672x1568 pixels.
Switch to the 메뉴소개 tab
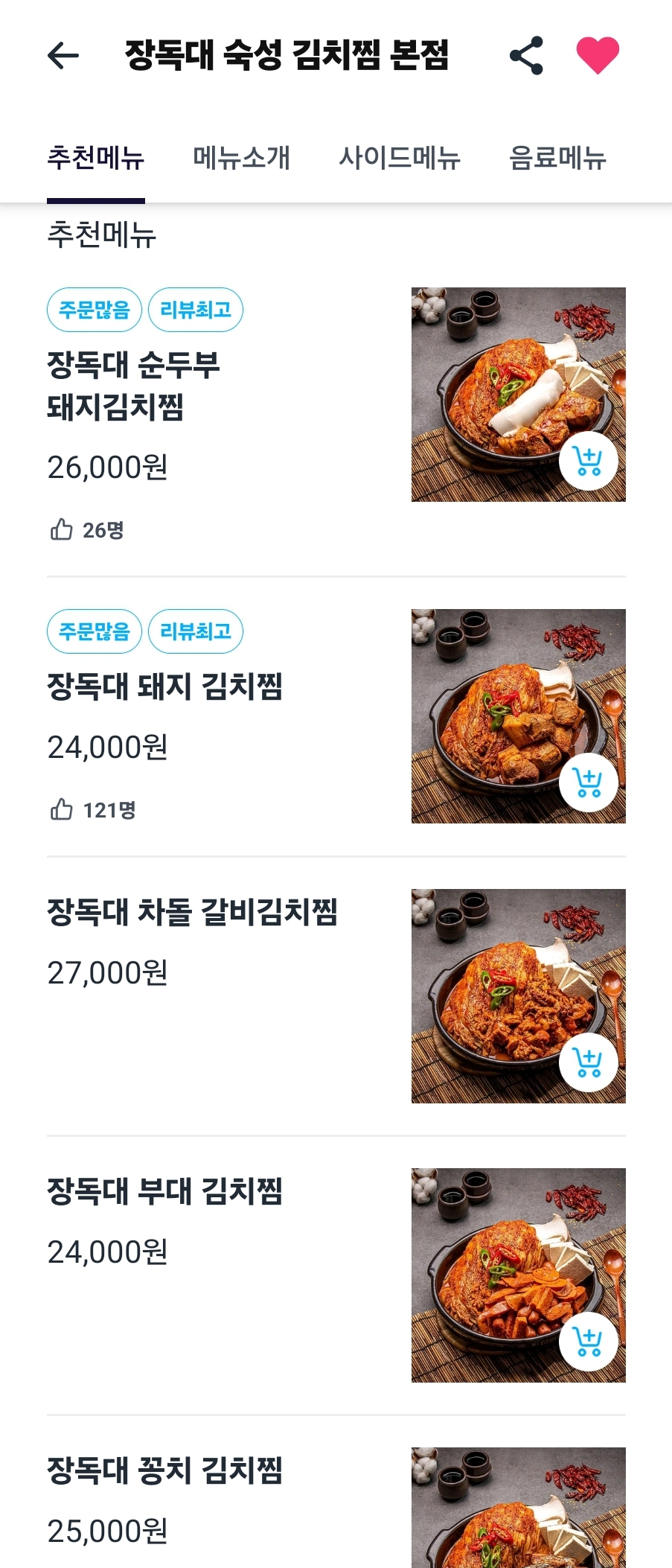(241, 158)
